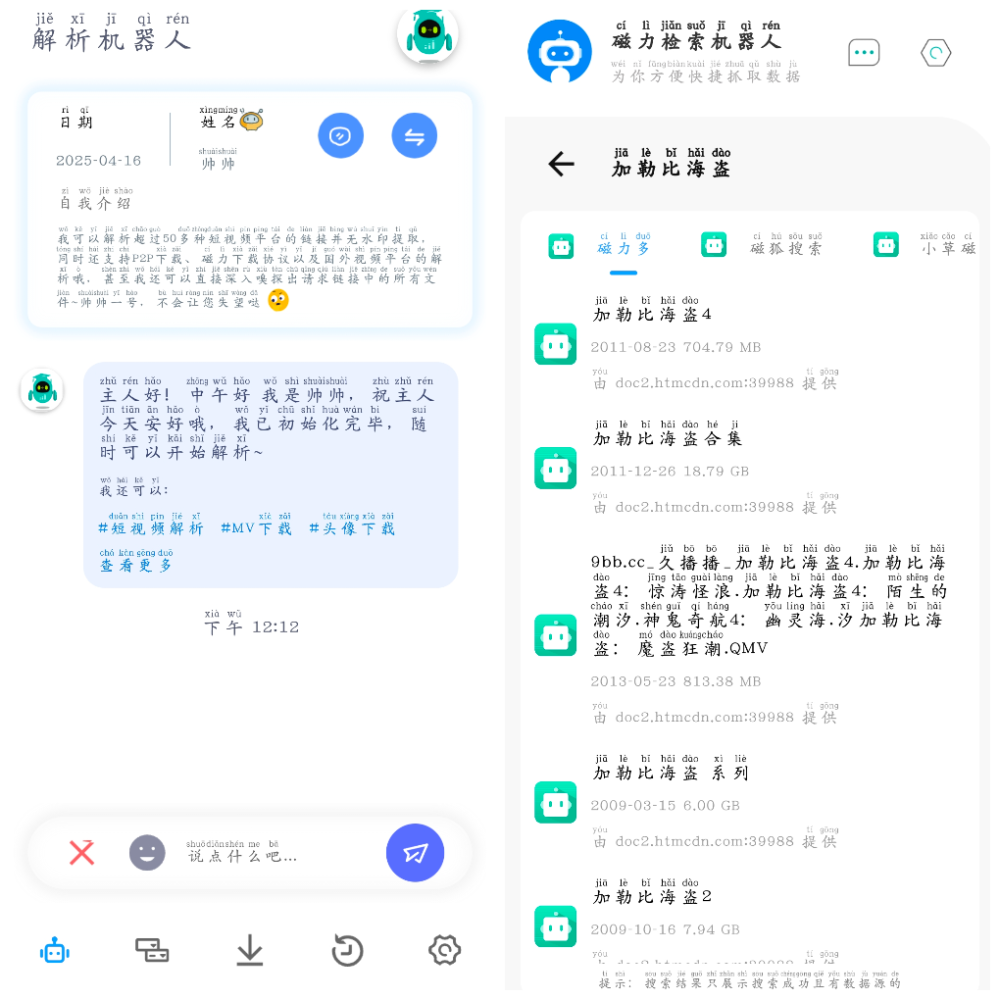
Task: Go back using the arrow beside 加勒比海盗
Action: click(x=562, y=164)
